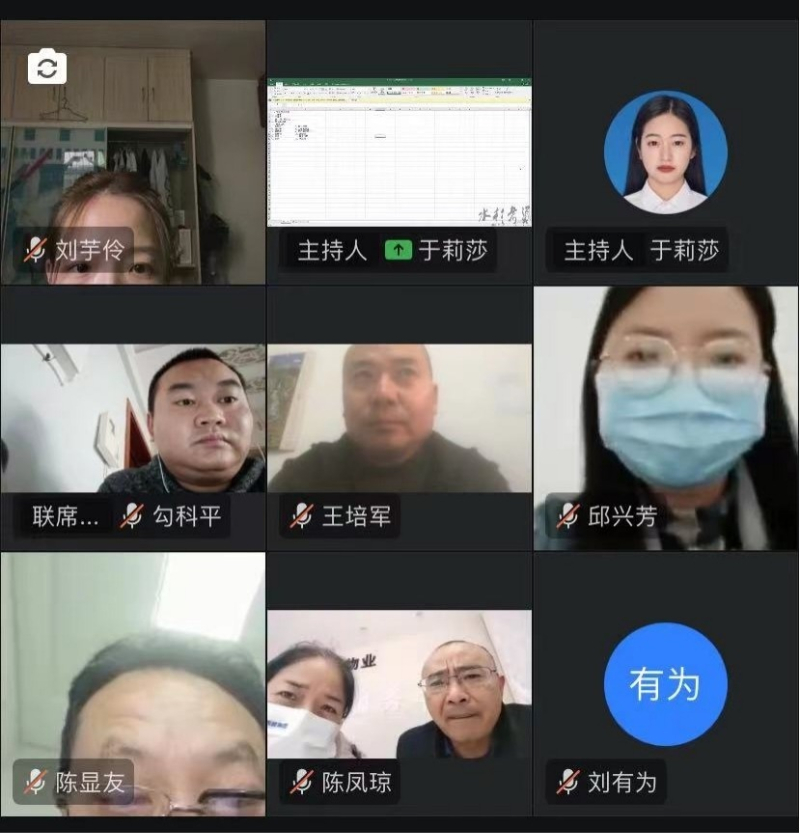Image resolution: width=800 pixels, height=835 pixels.
Task: Click 于莉莎's profile picture avatar
Action: point(665,150)
